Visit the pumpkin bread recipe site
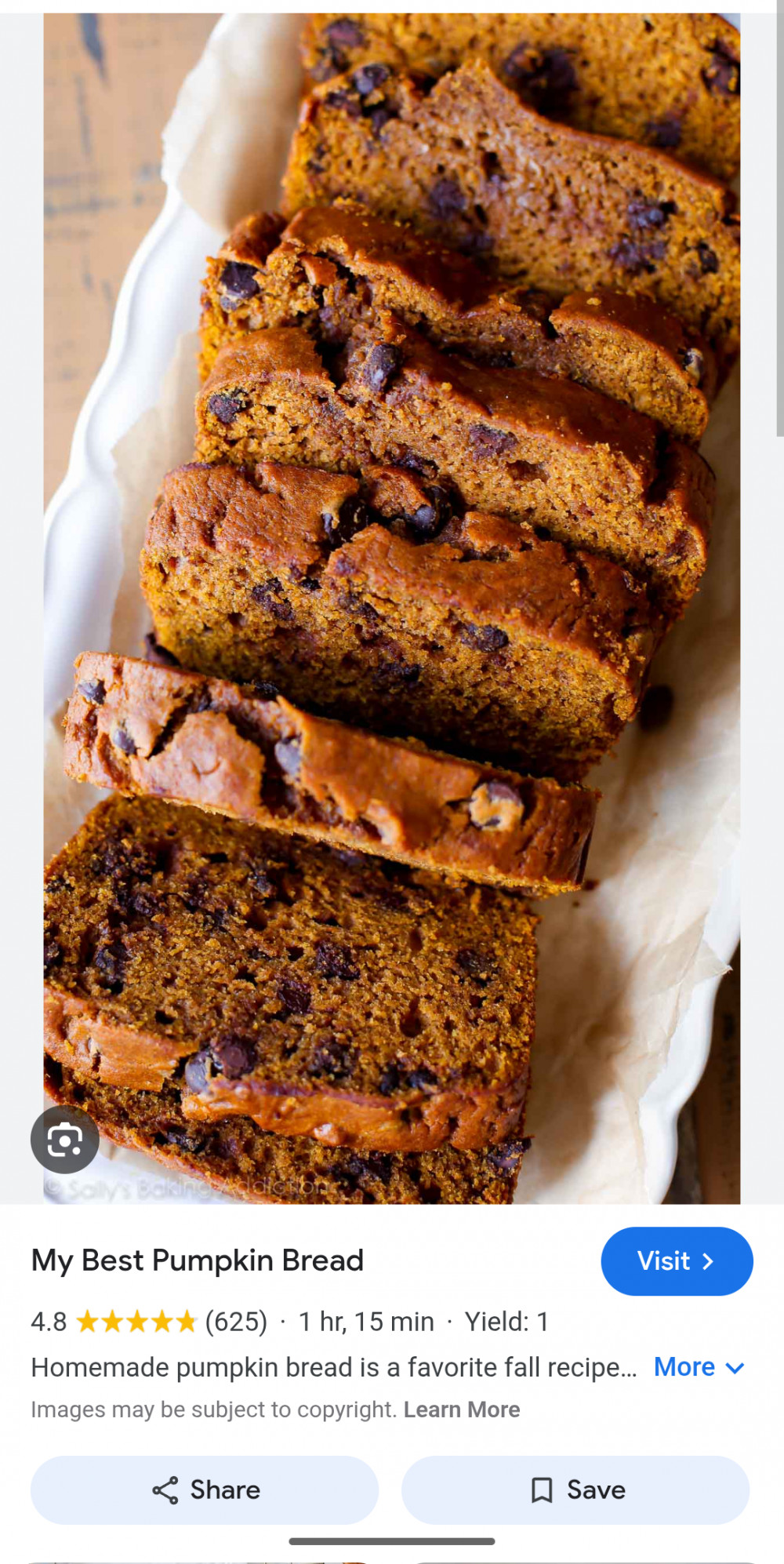The width and height of the screenshot is (784, 1564). point(676,1261)
